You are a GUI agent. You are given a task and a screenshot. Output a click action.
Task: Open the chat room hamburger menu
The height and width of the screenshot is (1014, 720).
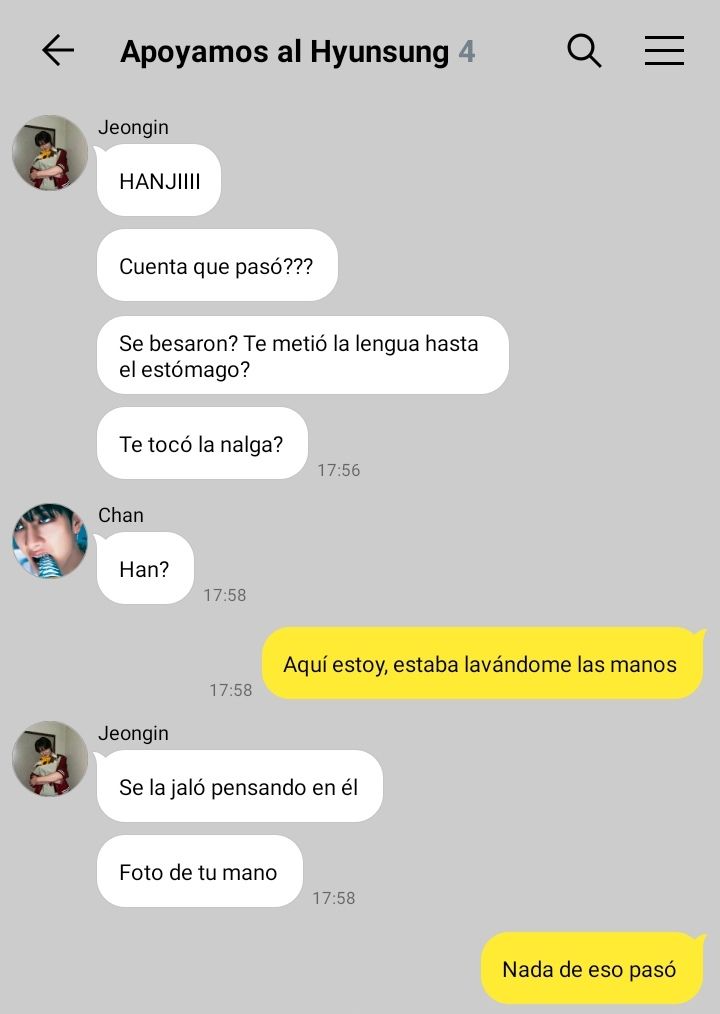pos(664,50)
